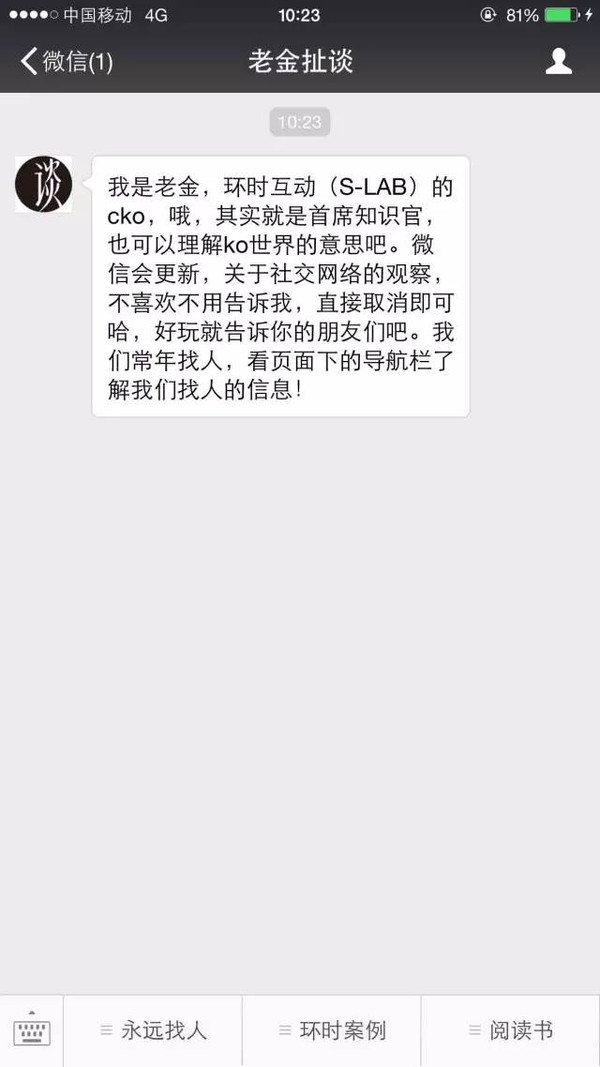Open the 老金扯谈 account profile icon
This screenshot has height=1067, width=600.
coord(559,61)
